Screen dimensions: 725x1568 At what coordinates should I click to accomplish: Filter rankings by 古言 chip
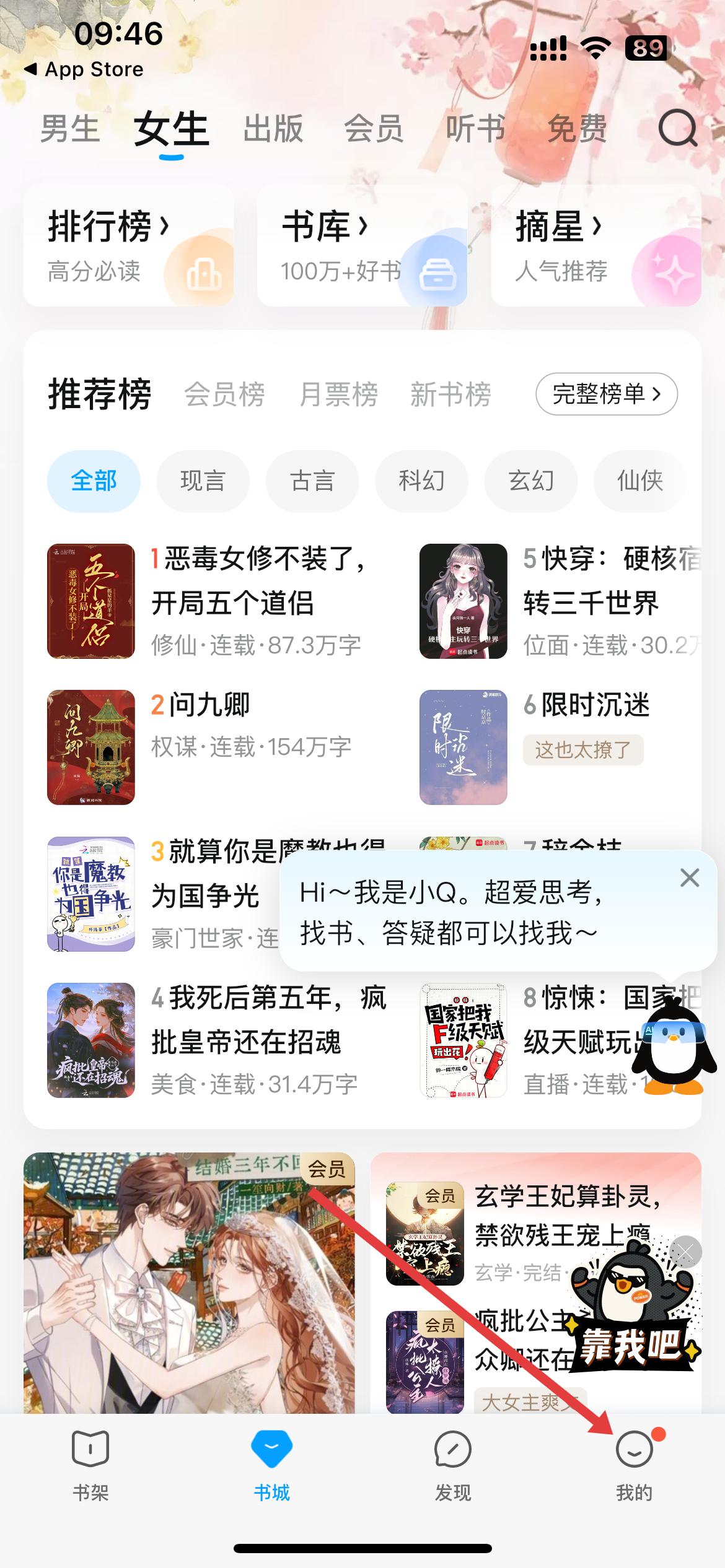(312, 481)
